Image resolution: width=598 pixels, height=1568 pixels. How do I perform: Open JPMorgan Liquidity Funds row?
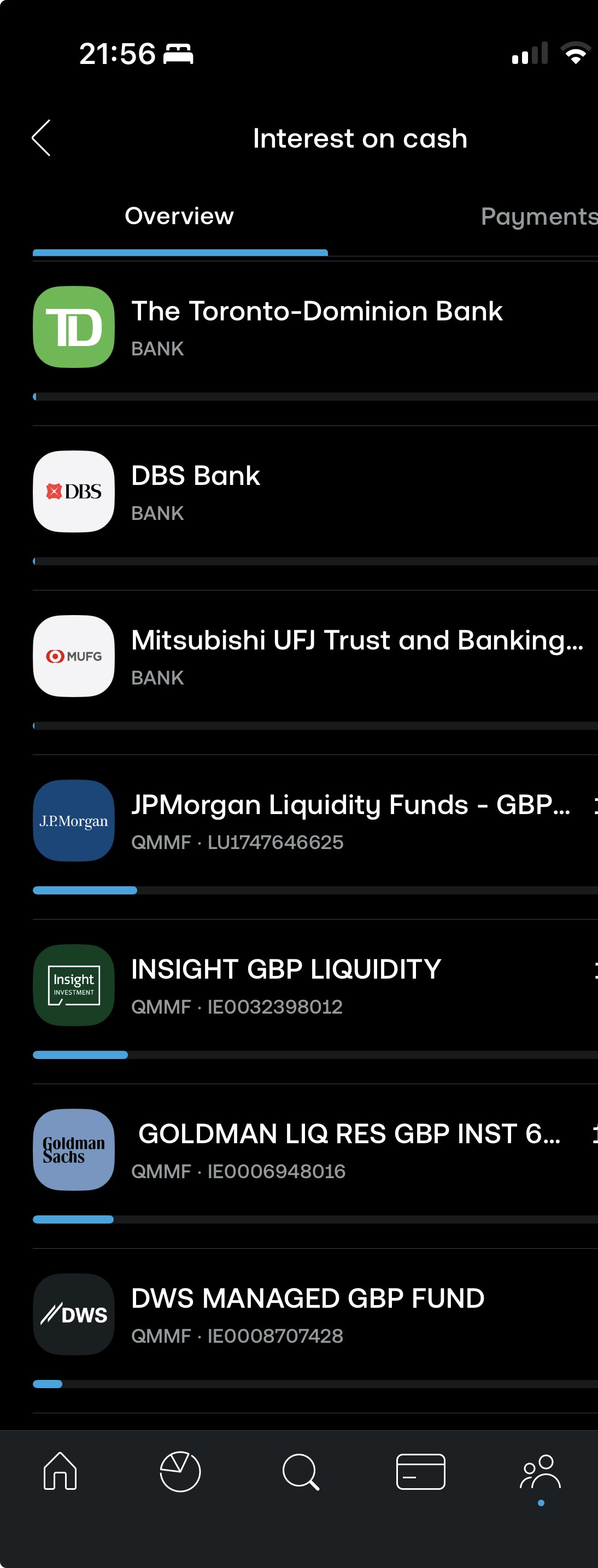[316, 821]
